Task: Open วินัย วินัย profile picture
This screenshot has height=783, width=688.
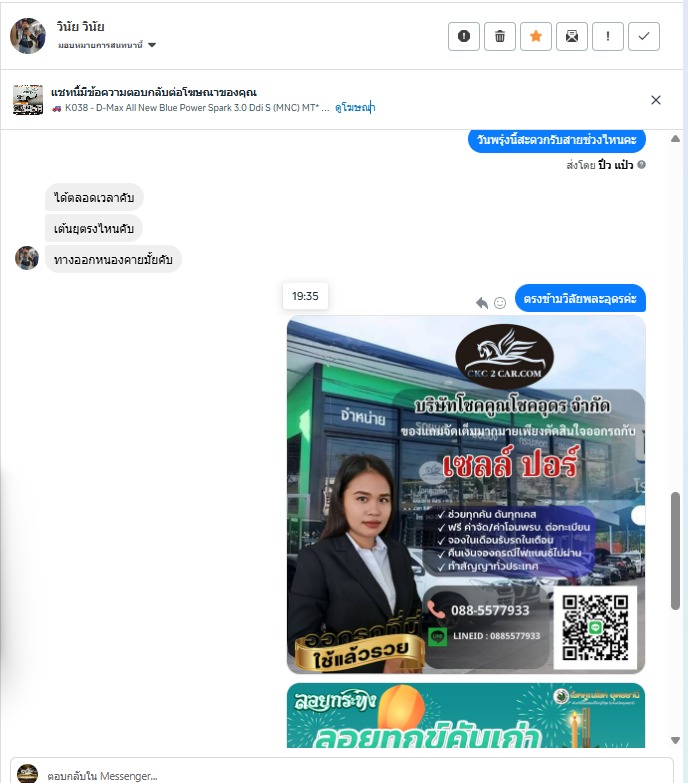Action: coord(28,36)
